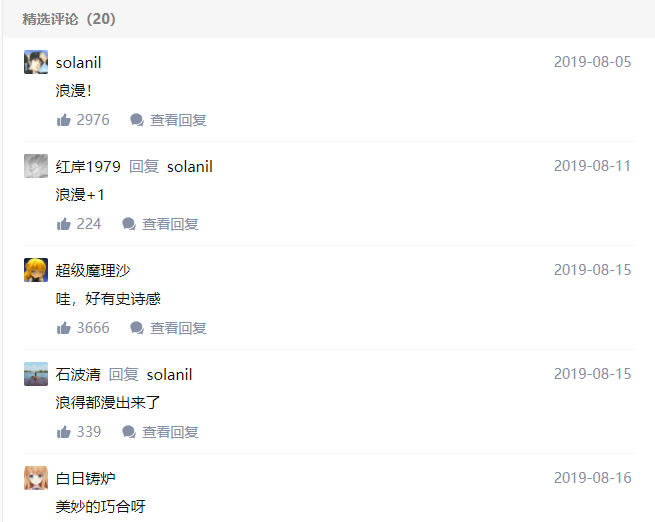Like 超级魔理沙's comment
This screenshot has width=655, height=522.
pyautogui.click(x=65, y=328)
